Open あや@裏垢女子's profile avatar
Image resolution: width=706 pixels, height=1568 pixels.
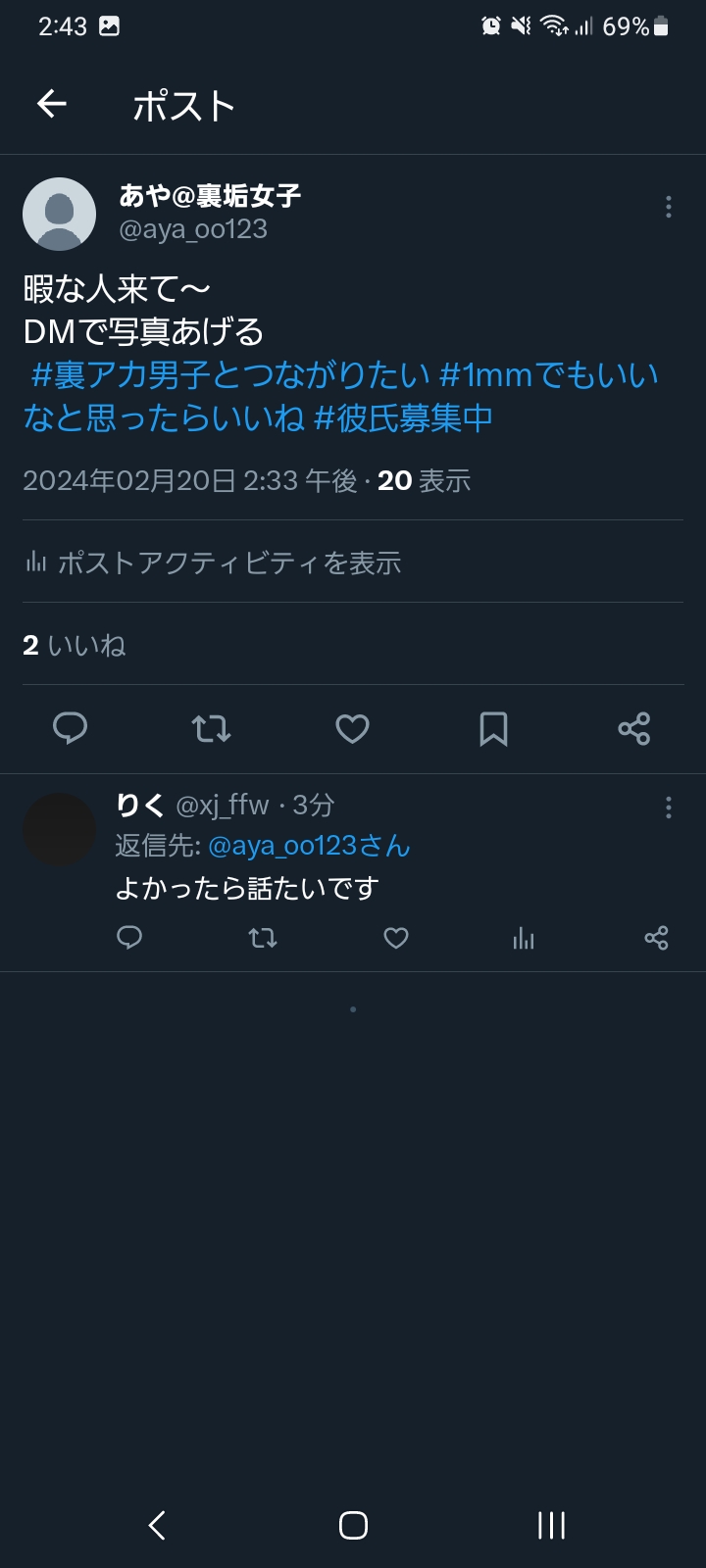coord(59,214)
